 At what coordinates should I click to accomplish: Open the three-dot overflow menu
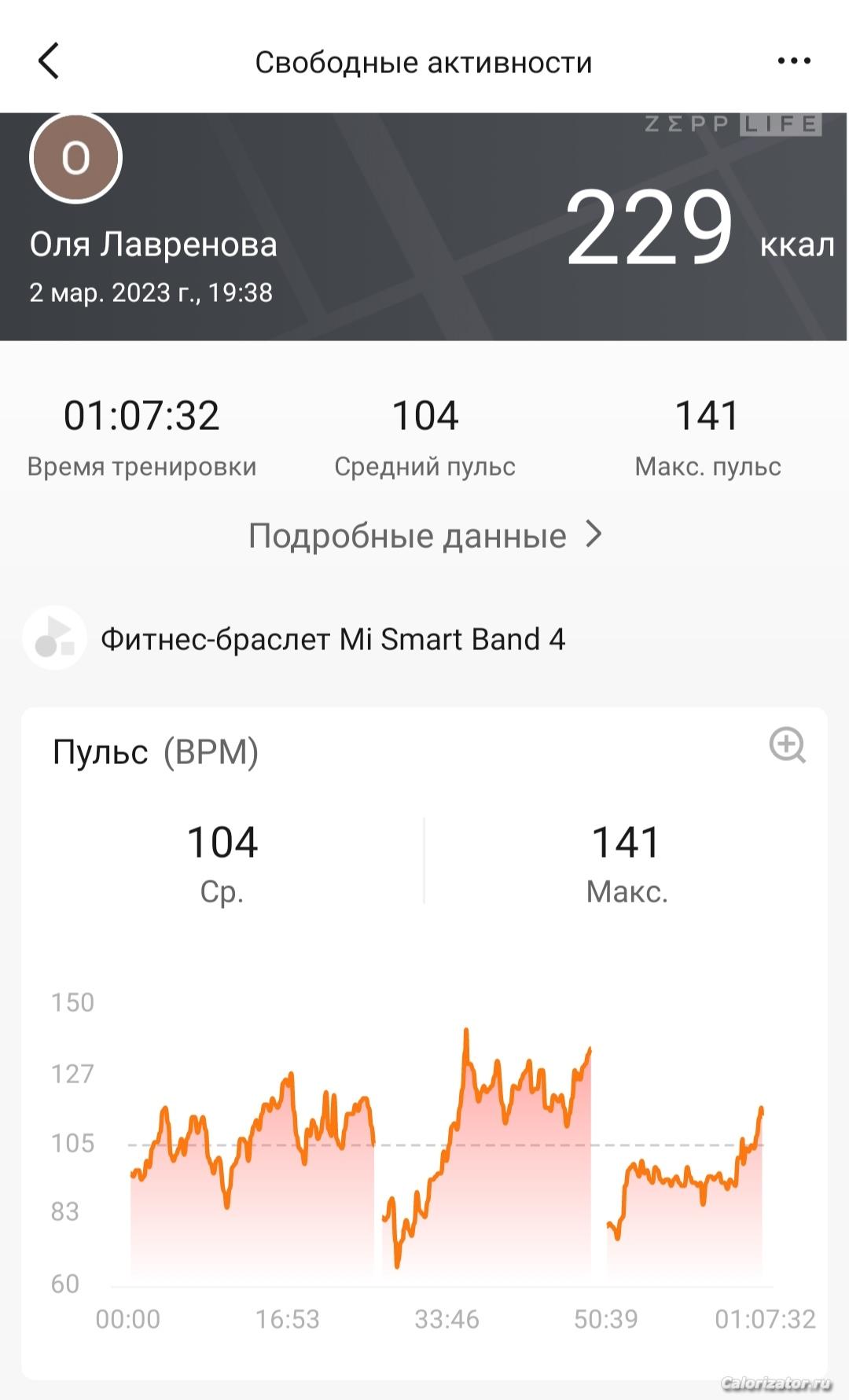pyautogui.click(x=794, y=61)
